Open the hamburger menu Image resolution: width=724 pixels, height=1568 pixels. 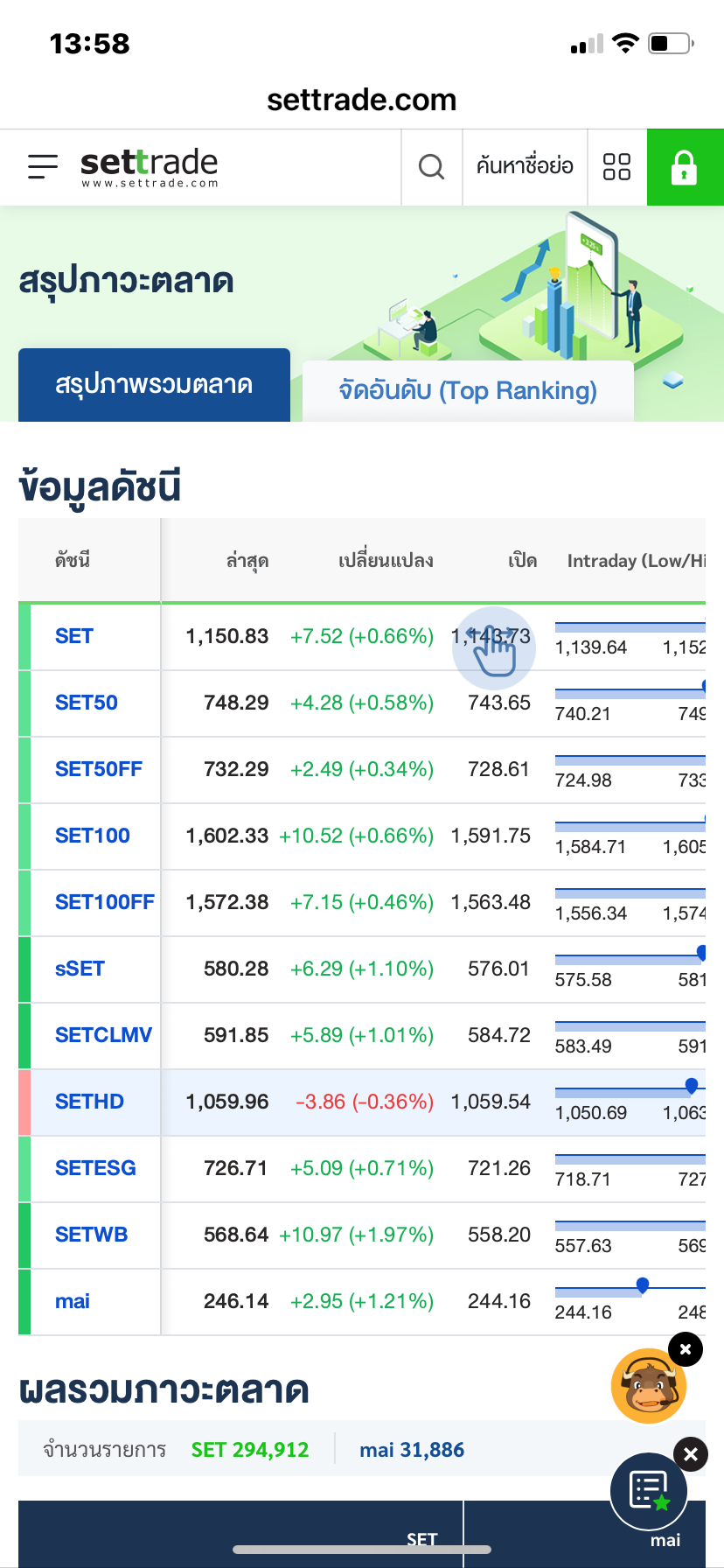tap(42, 166)
